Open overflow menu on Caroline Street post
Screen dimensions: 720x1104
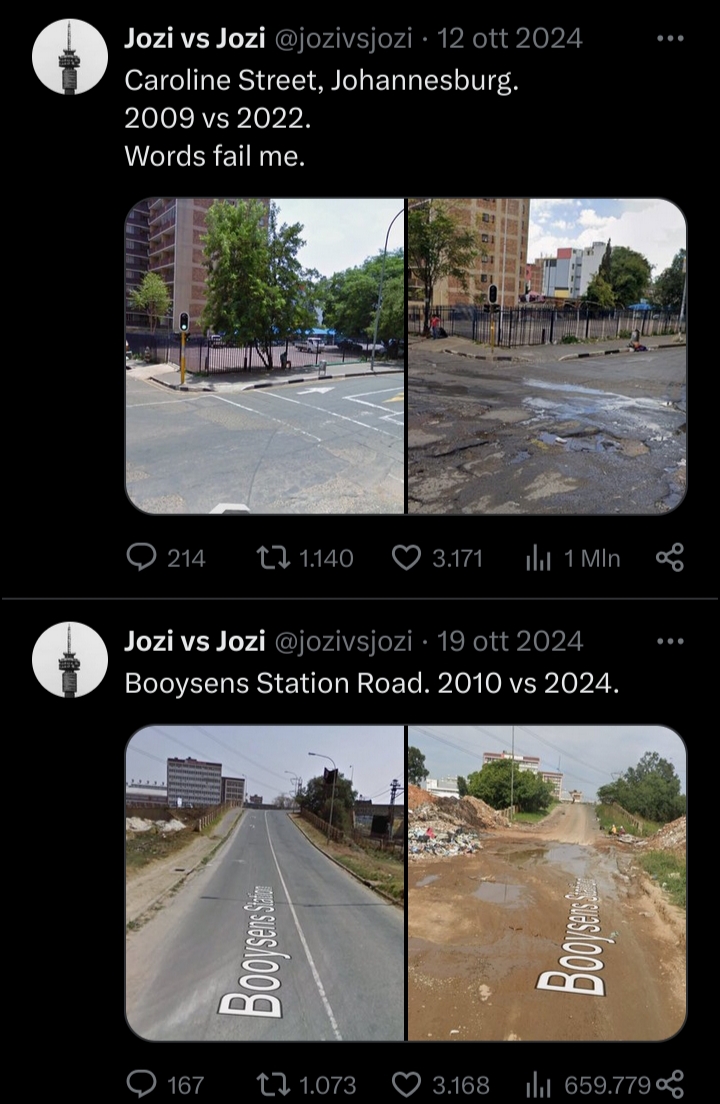[x=669, y=40]
